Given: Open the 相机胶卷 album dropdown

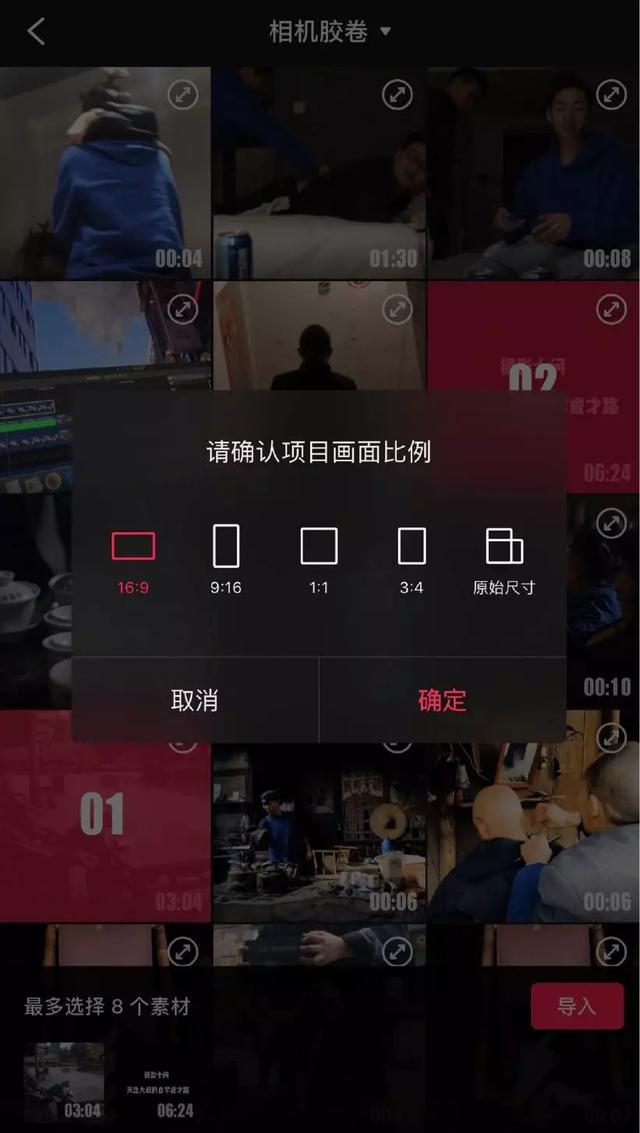Looking at the screenshot, I should point(330,31).
